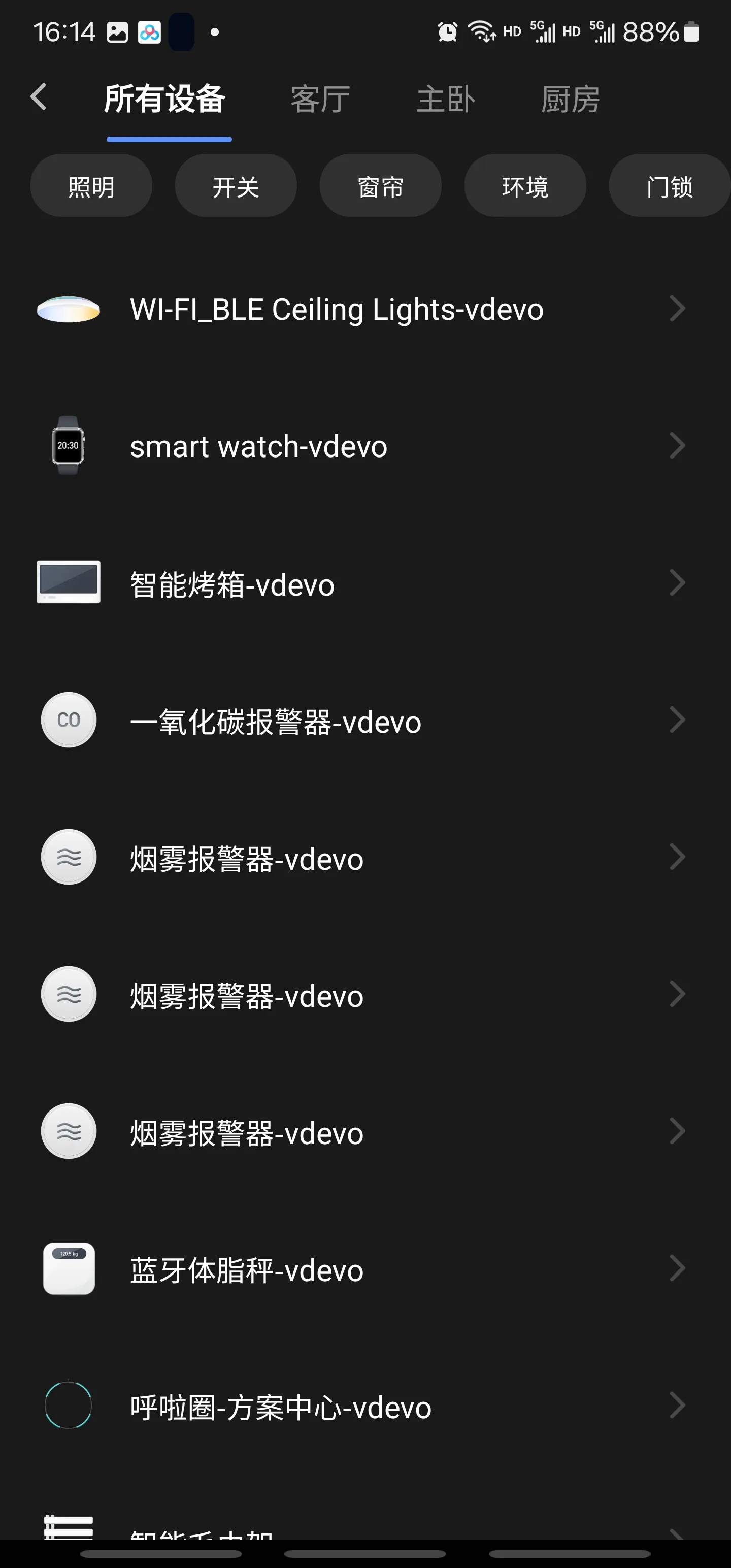Switch to the 客厅 tab
This screenshot has height=1568, width=731.
(320, 99)
